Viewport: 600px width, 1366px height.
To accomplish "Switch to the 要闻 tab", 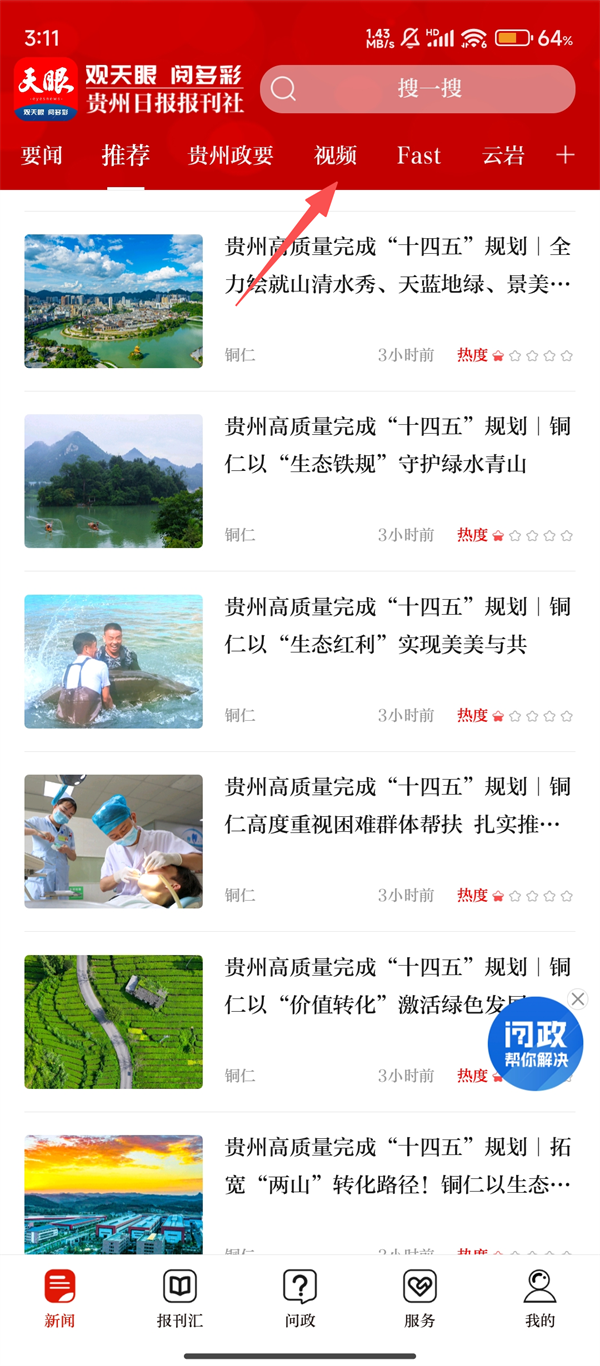I will (x=42, y=155).
